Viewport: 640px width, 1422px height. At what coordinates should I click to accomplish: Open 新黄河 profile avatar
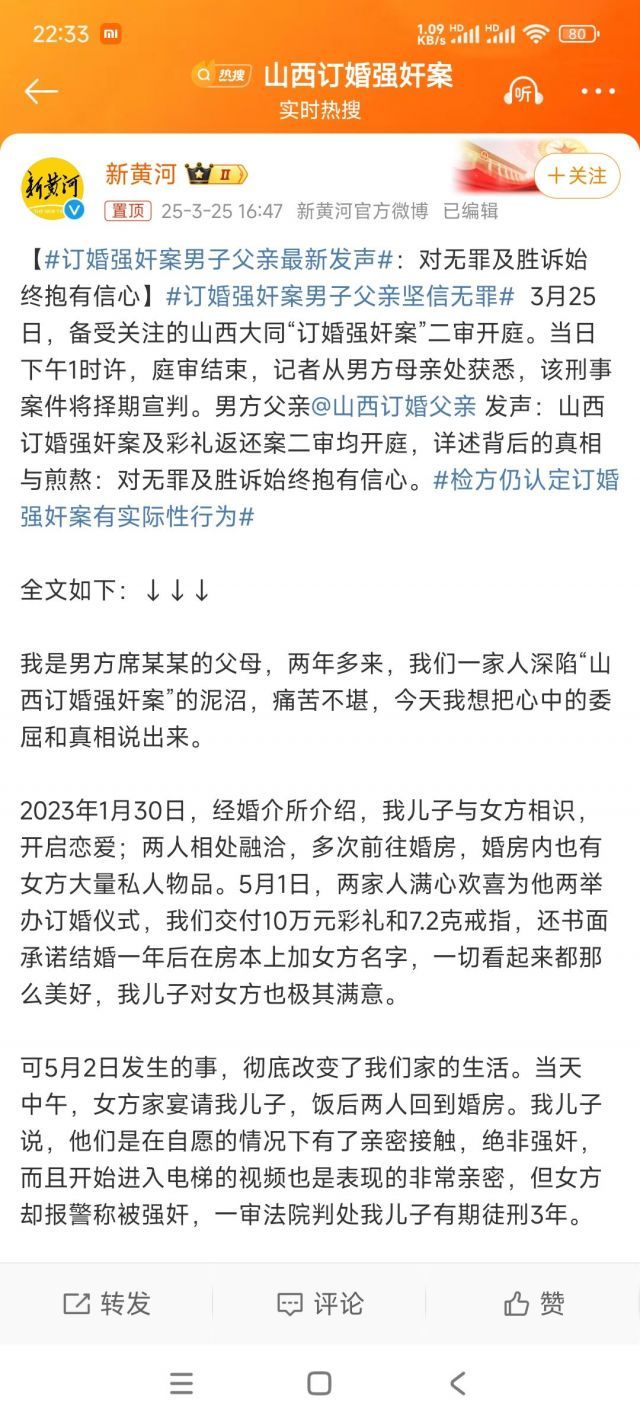point(52,189)
